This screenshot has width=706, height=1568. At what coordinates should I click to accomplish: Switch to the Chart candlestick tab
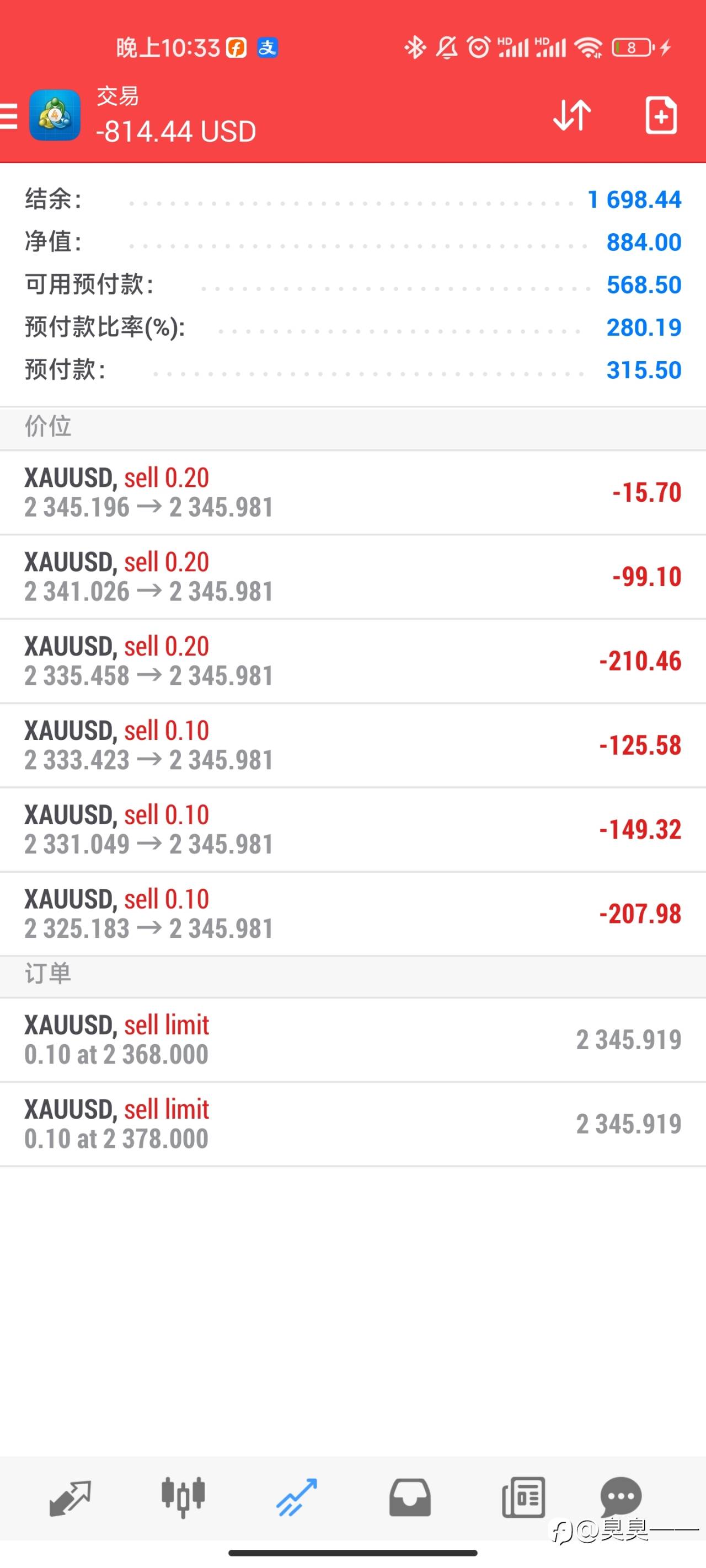tap(183, 1497)
